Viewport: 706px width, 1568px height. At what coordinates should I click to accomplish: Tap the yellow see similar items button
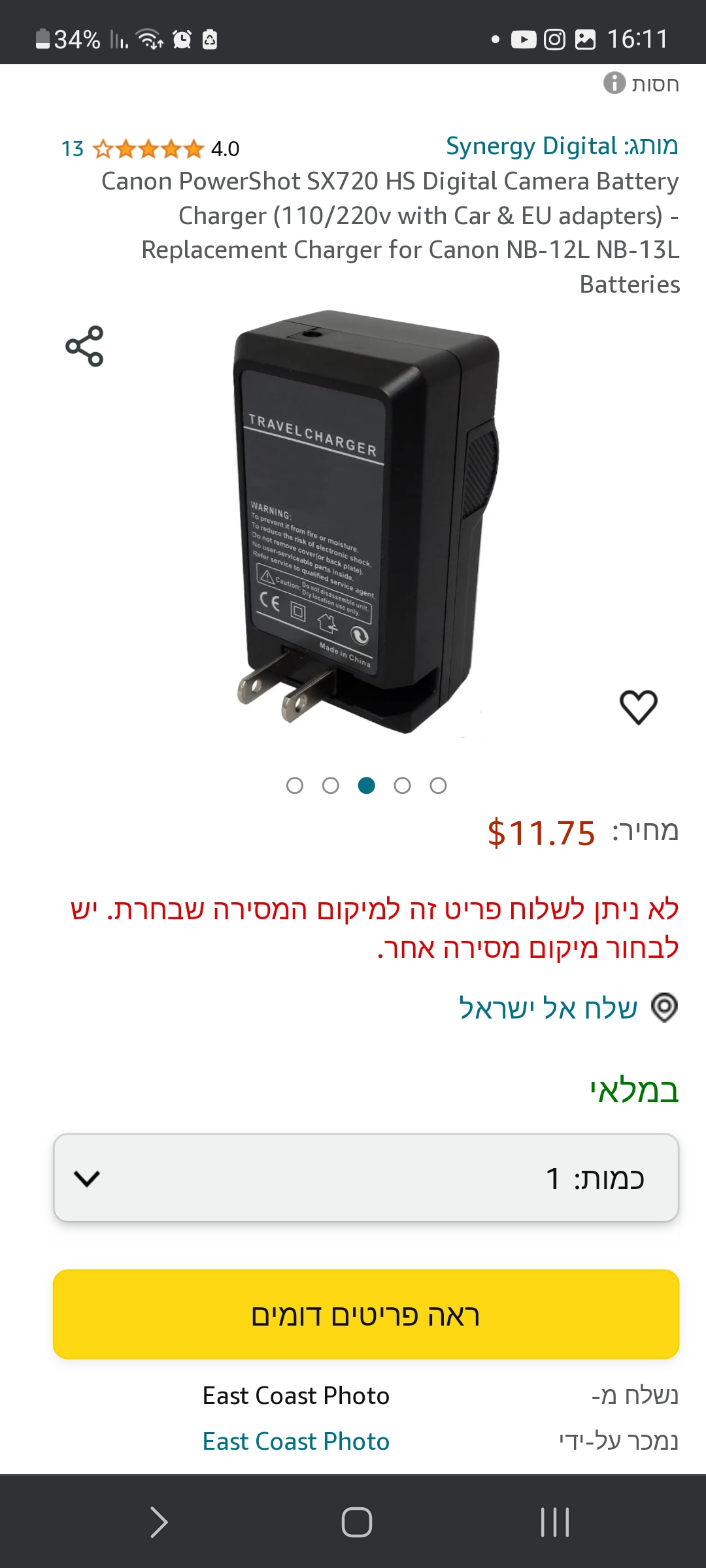pyautogui.click(x=366, y=1315)
